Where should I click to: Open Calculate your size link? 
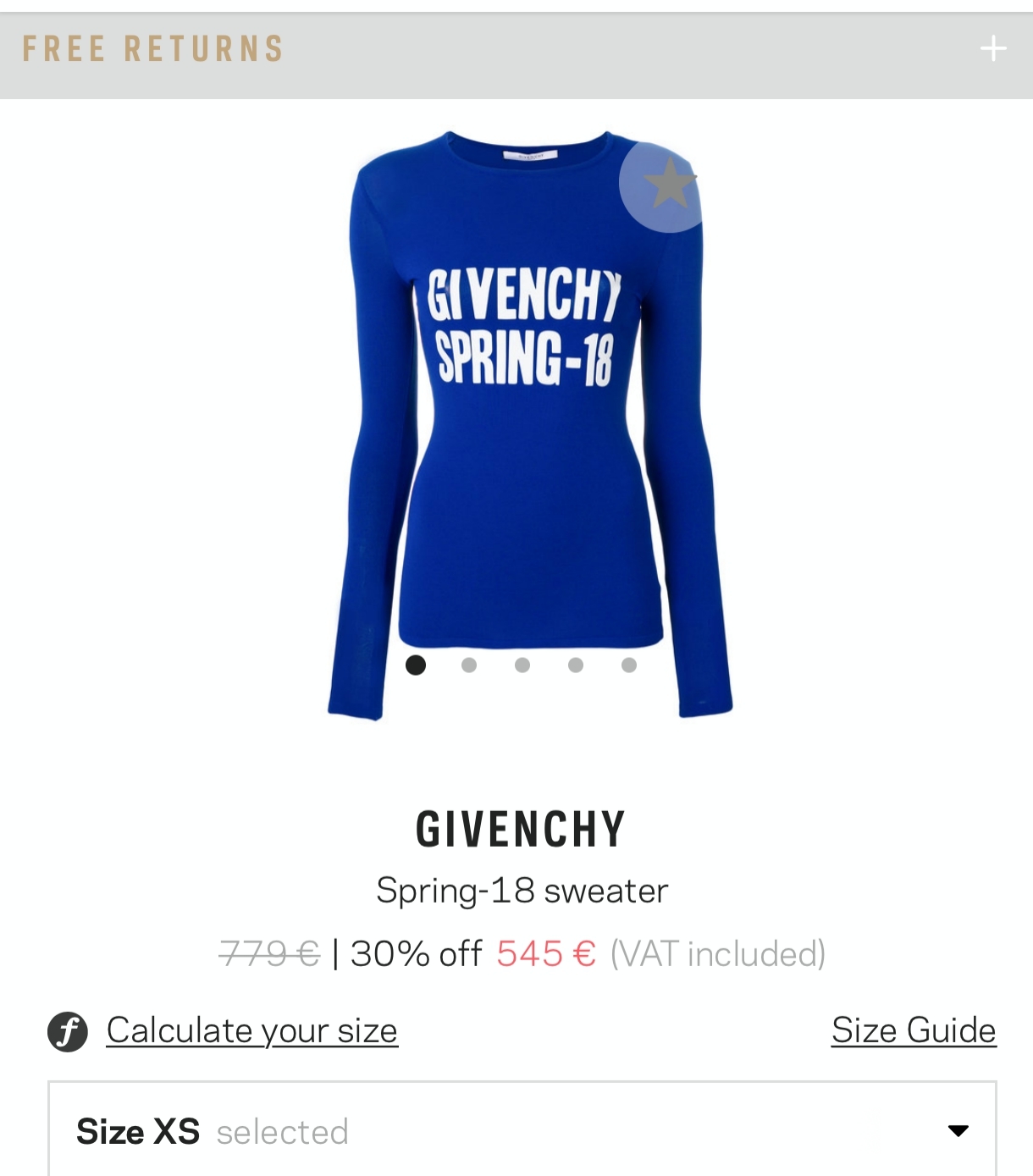251,1030
